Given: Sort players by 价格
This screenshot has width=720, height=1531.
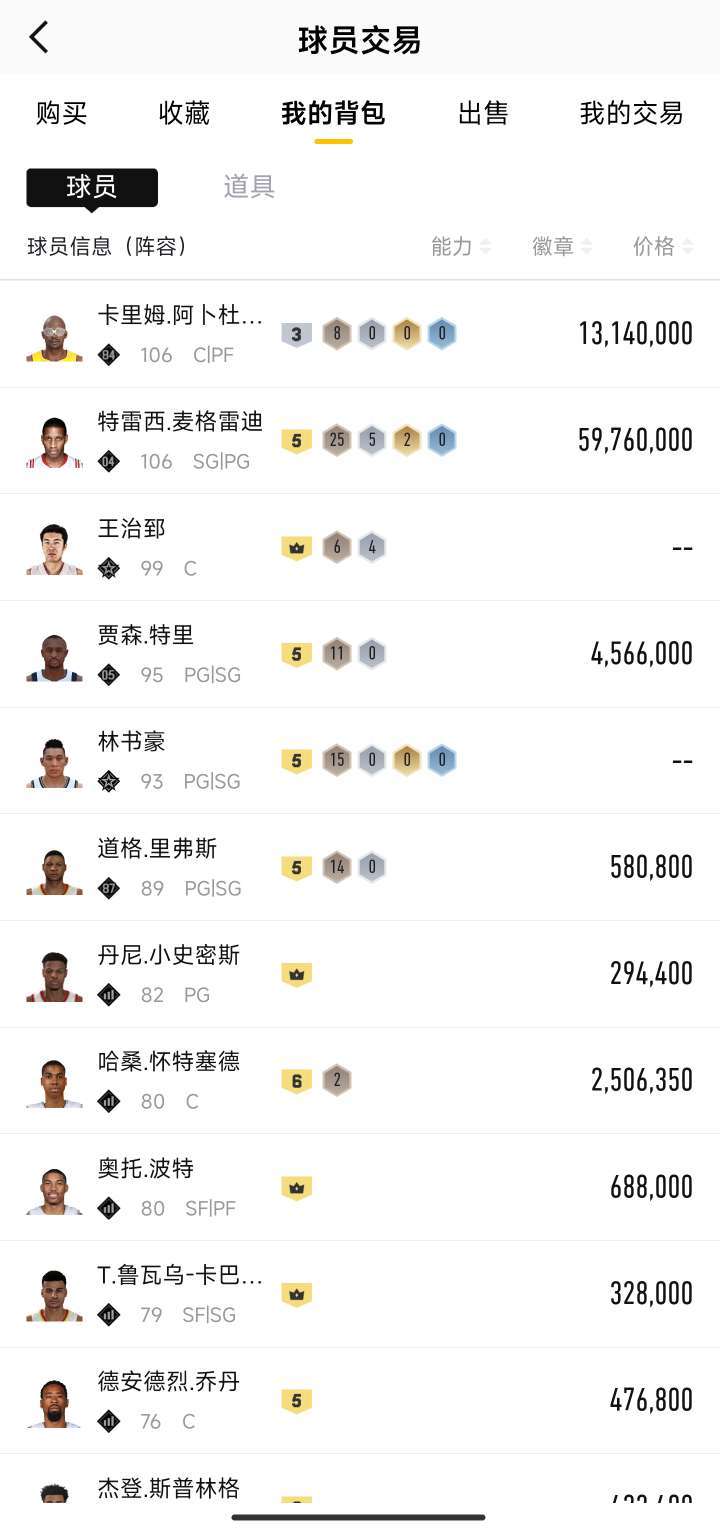Looking at the screenshot, I should (x=662, y=246).
